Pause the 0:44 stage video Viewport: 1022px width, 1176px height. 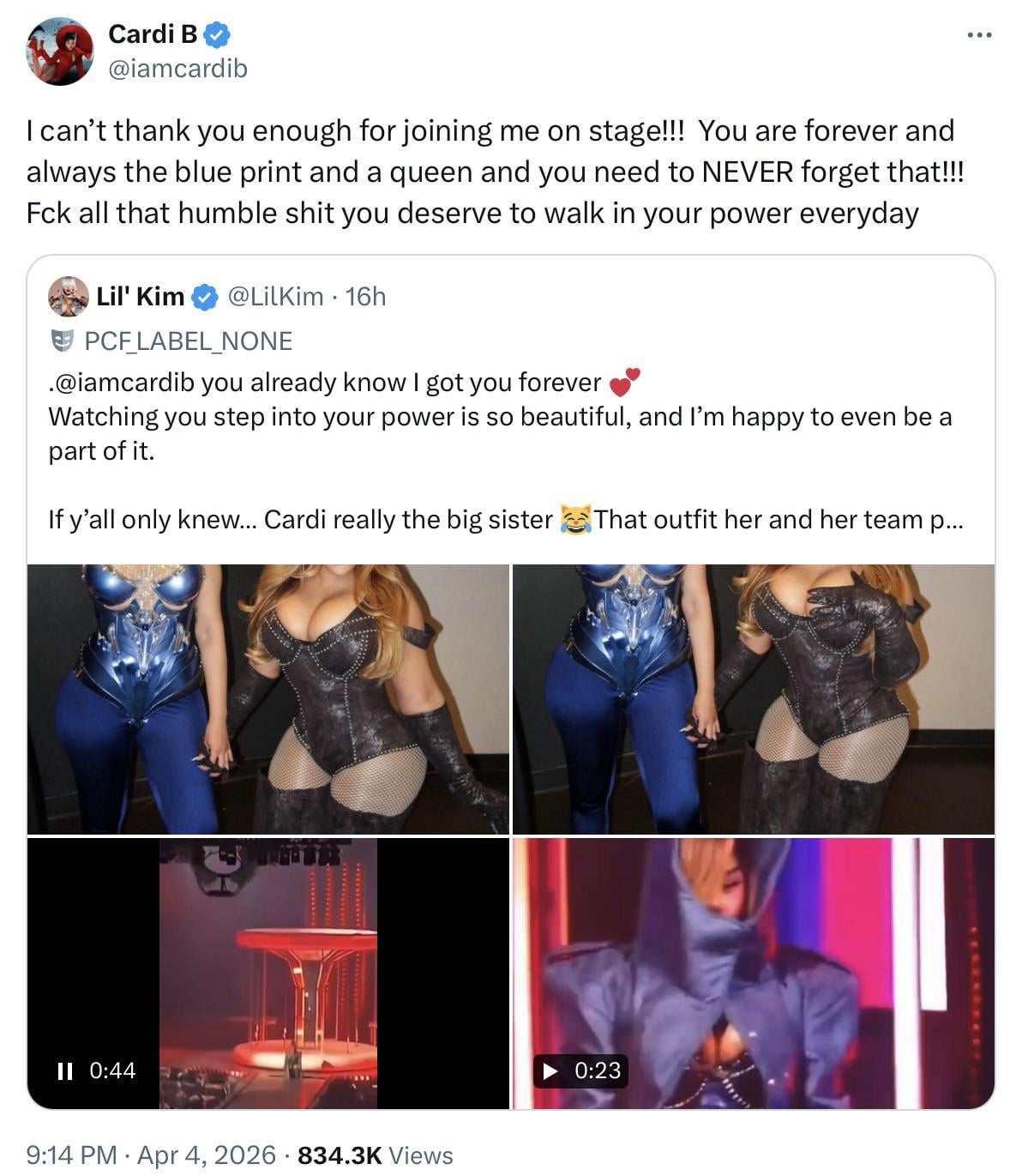(63, 1070)
